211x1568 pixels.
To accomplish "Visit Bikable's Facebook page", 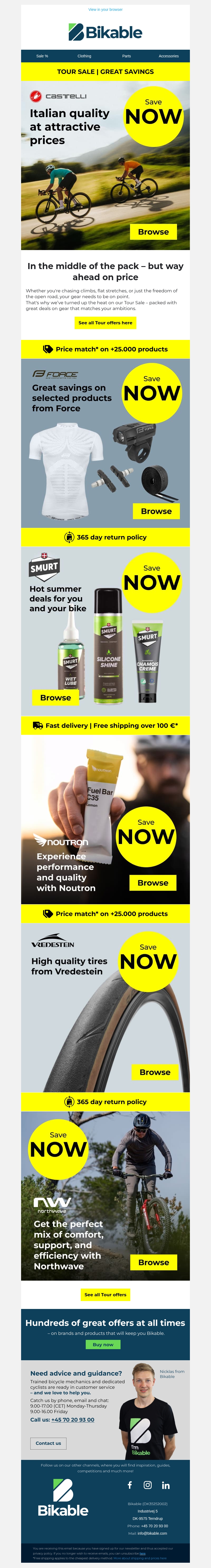I will [130, 1485].
